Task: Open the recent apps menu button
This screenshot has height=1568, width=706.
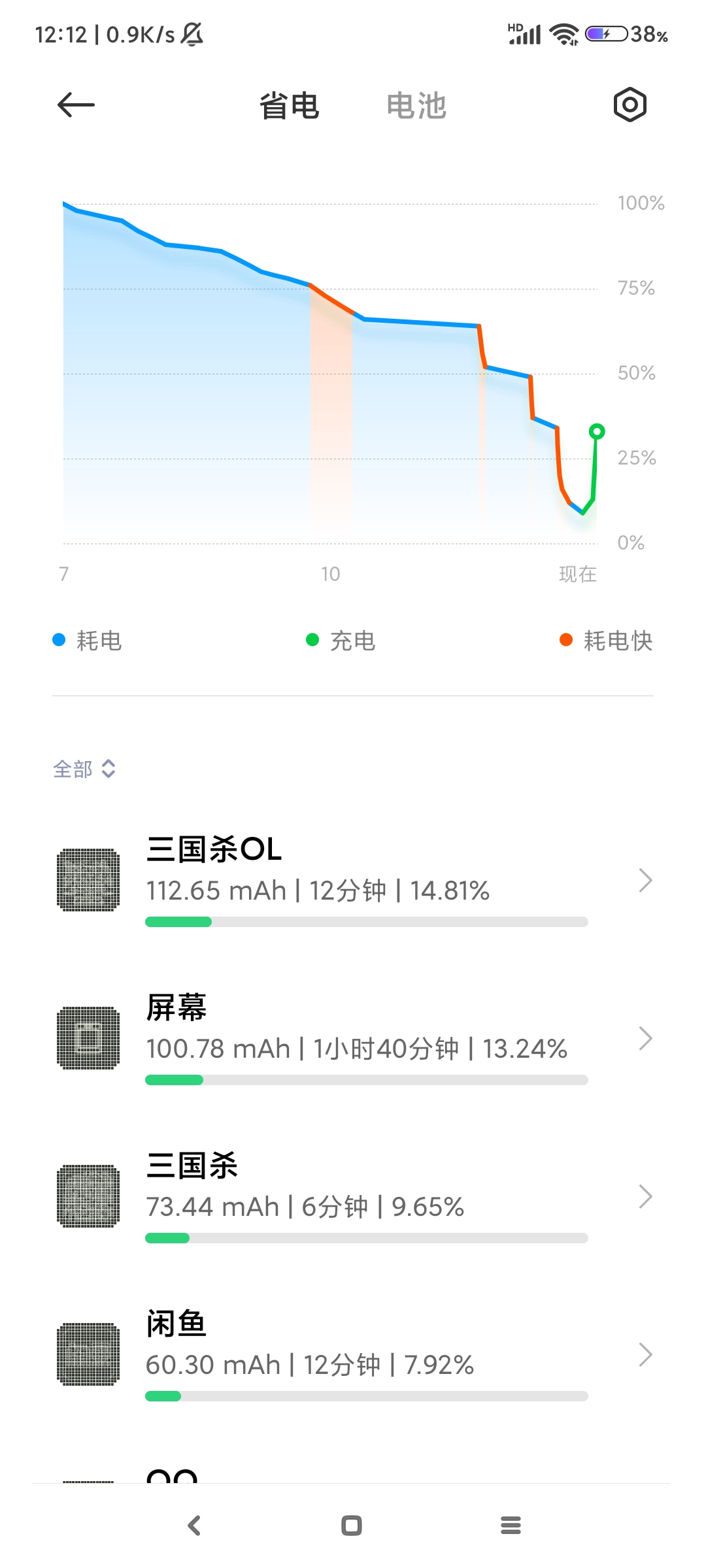Action: click(x=511, y=1526)
